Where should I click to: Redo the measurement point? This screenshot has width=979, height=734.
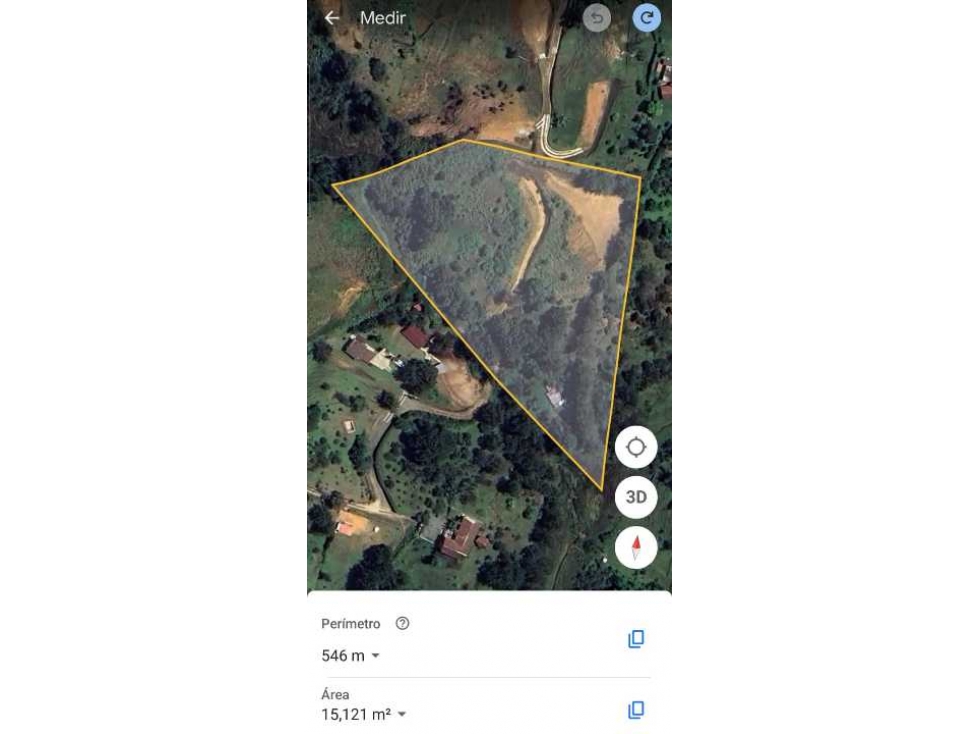647,18
